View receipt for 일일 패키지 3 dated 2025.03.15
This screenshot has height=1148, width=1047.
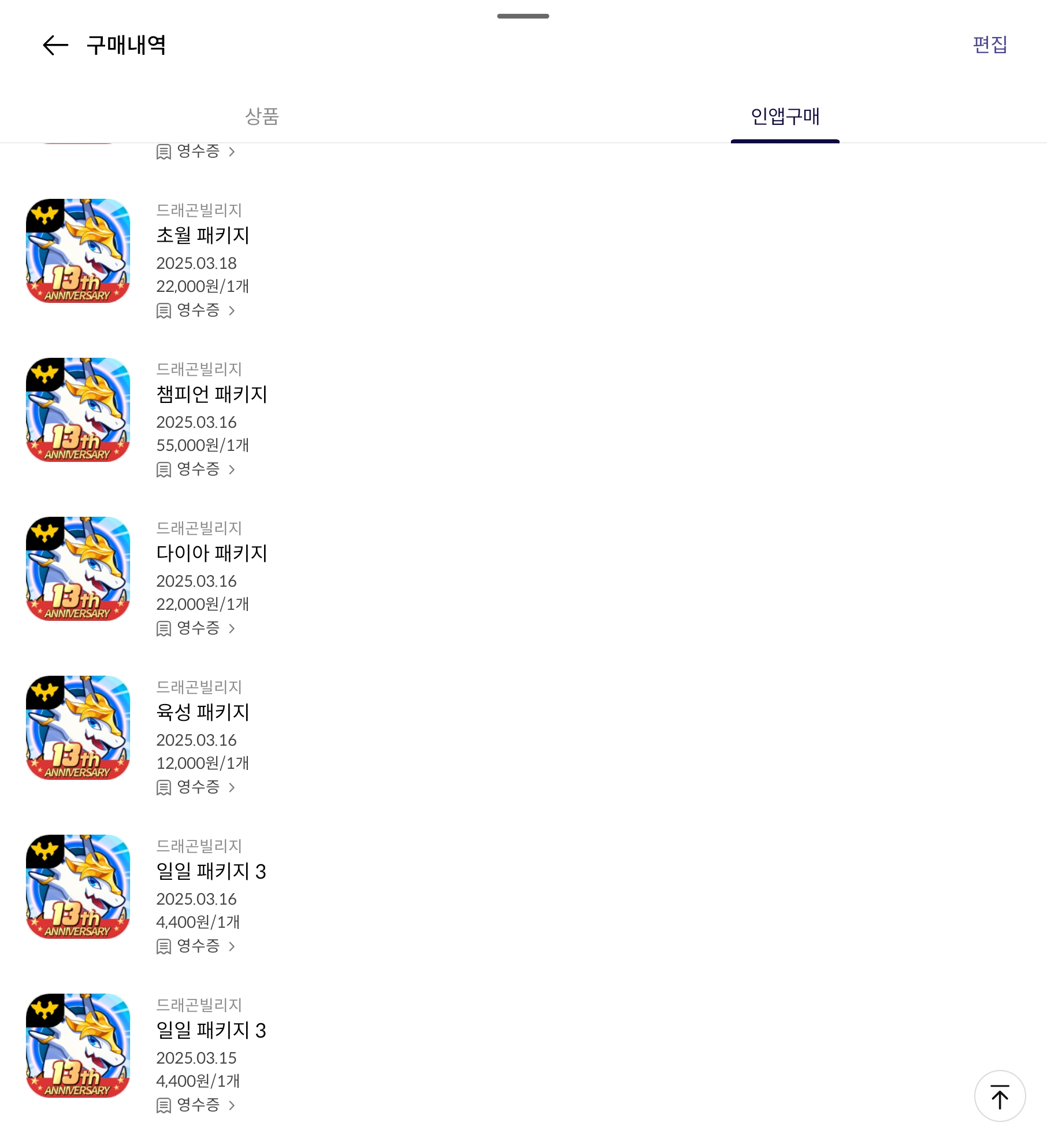coord(196,1105)
